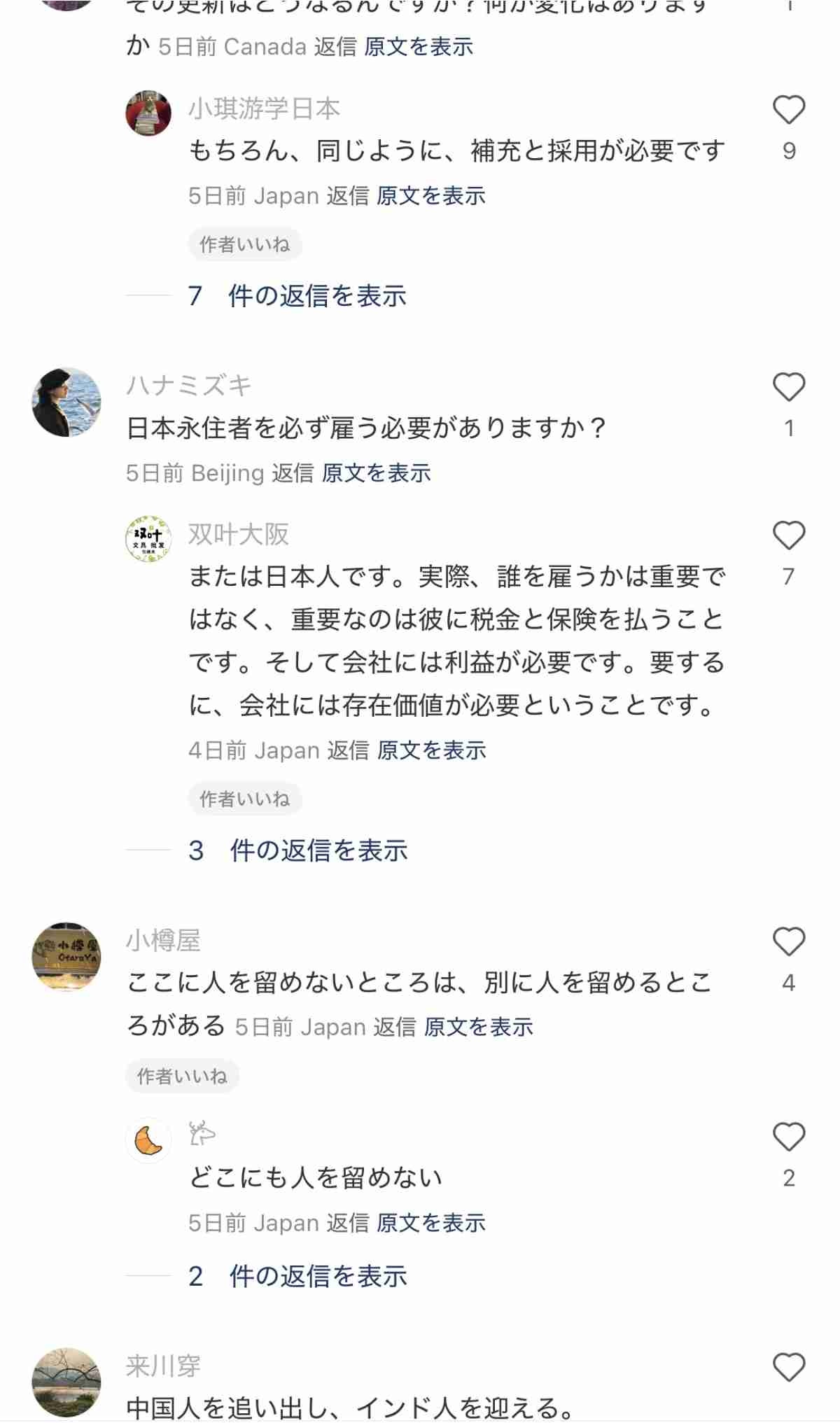Show original text of 小琪游学日本's reply
Viewport: 840px width, 1423px height.
(x=430, y=196)
